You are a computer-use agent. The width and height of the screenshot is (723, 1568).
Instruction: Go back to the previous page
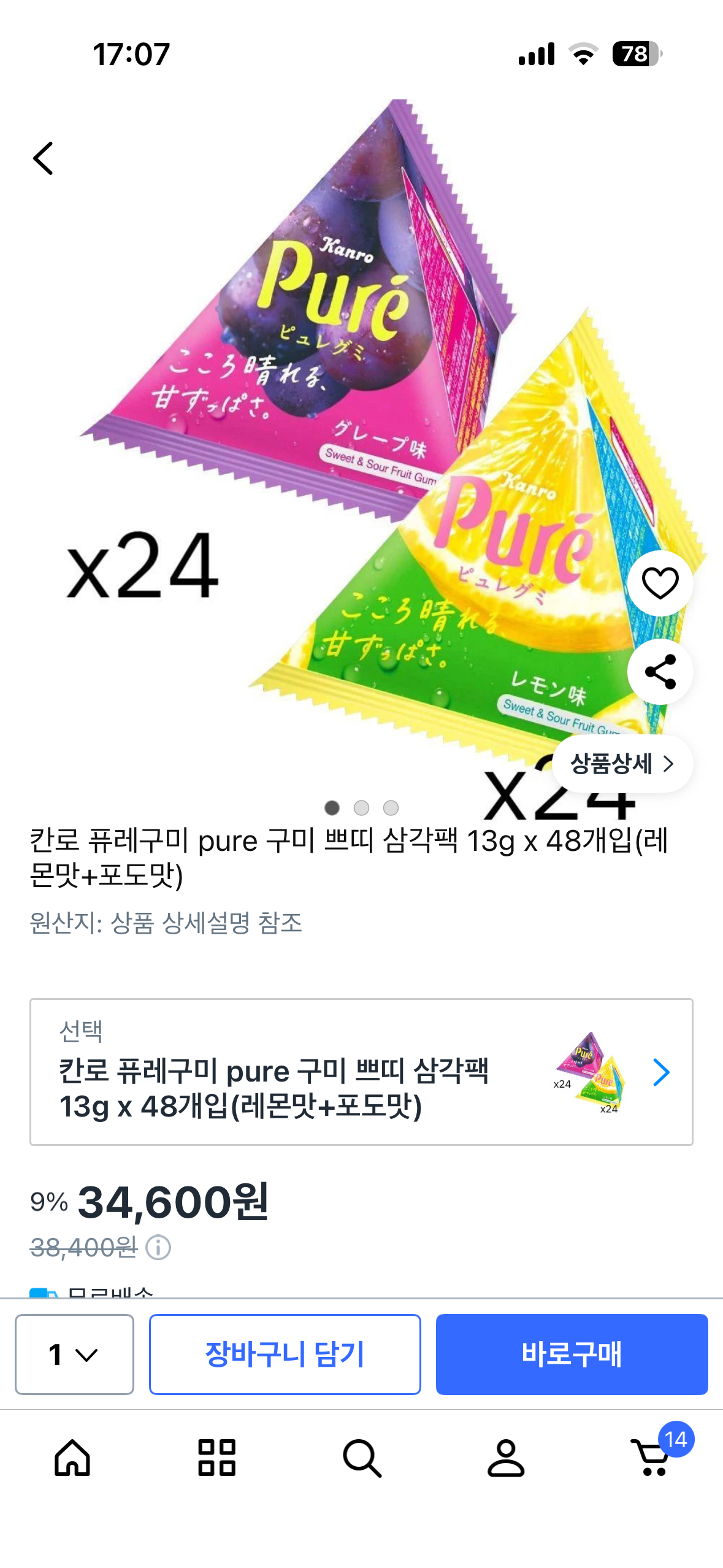coord(43,158)
